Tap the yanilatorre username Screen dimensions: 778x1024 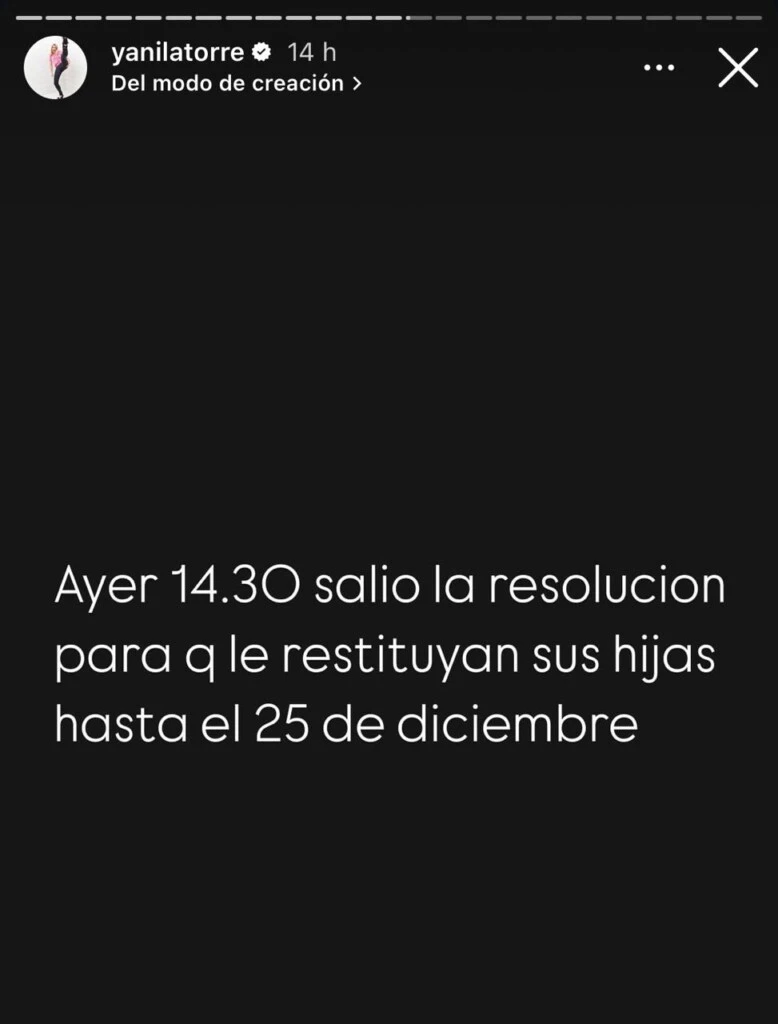pos(177,52)
